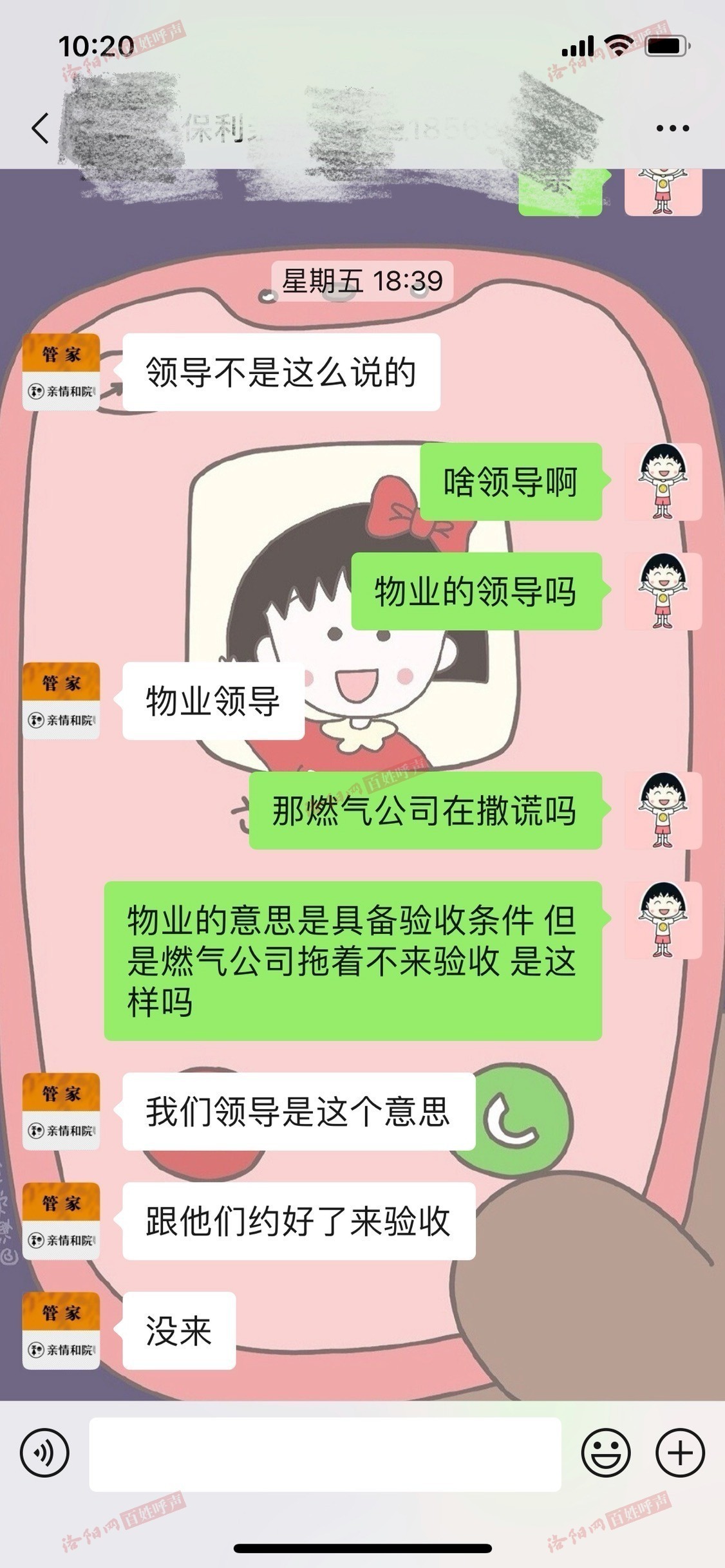Open the emoji sticker panel
The image size is (725, 1568).
point(605,1453)
